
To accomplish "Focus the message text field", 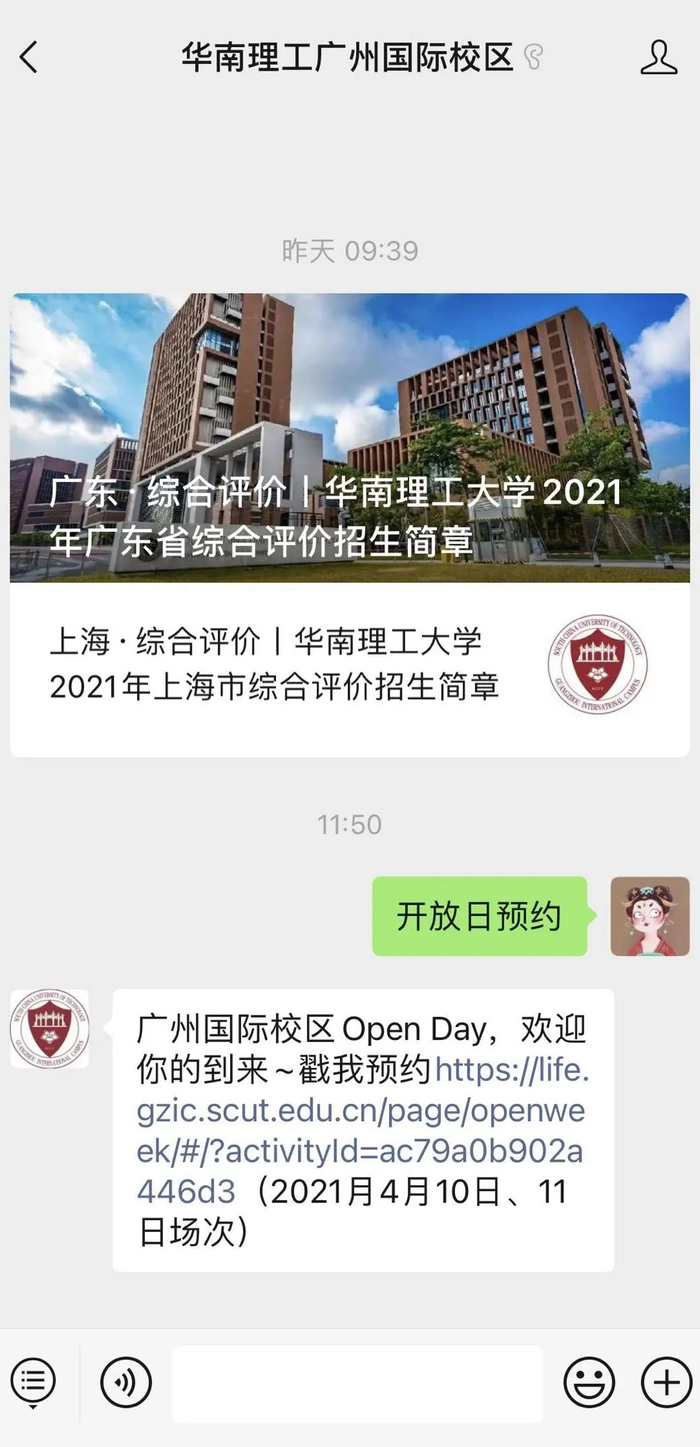I will [x=357, y=1383].
